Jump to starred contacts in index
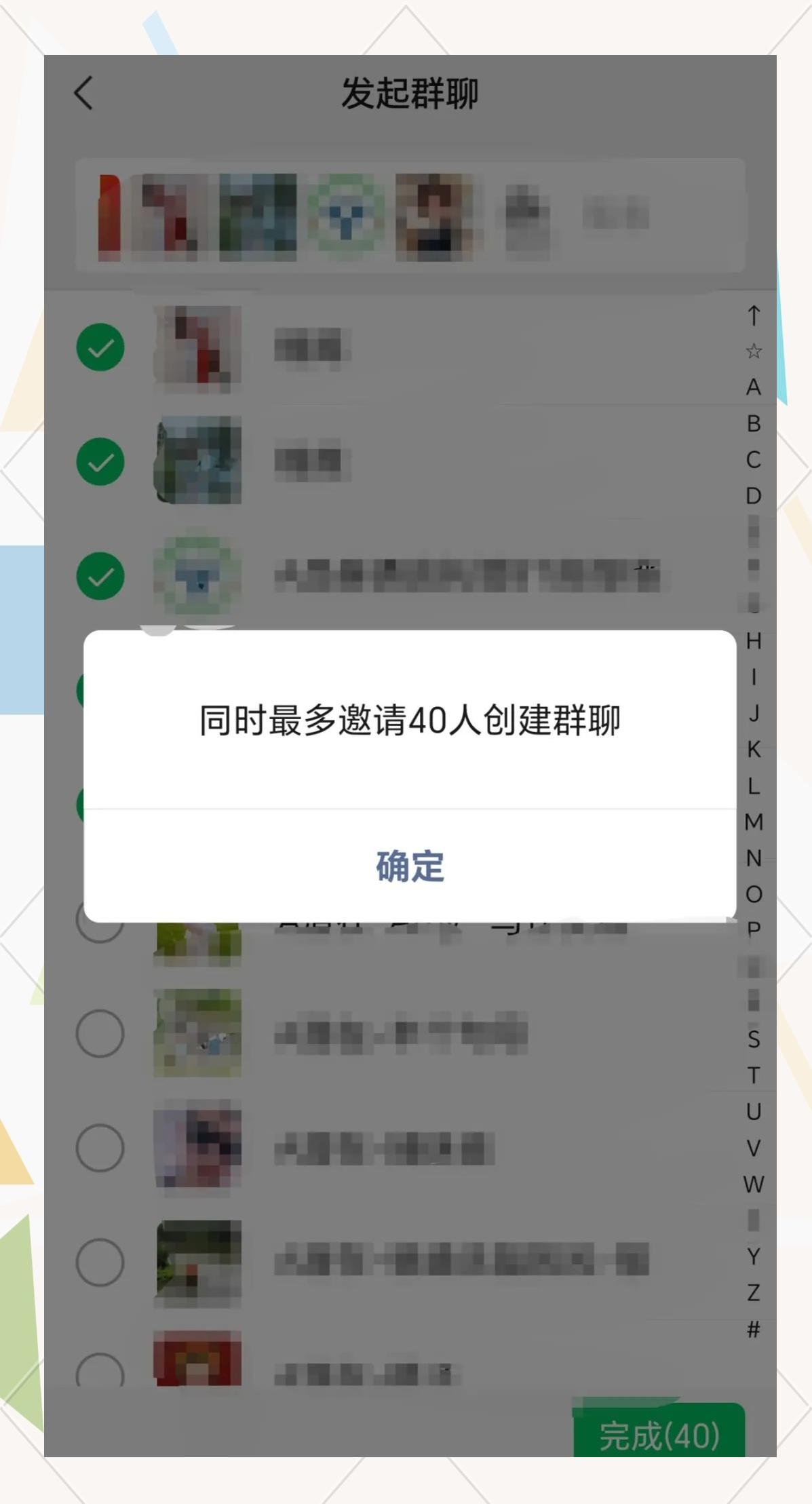The image size is (812, 1504). coord(754,351)
